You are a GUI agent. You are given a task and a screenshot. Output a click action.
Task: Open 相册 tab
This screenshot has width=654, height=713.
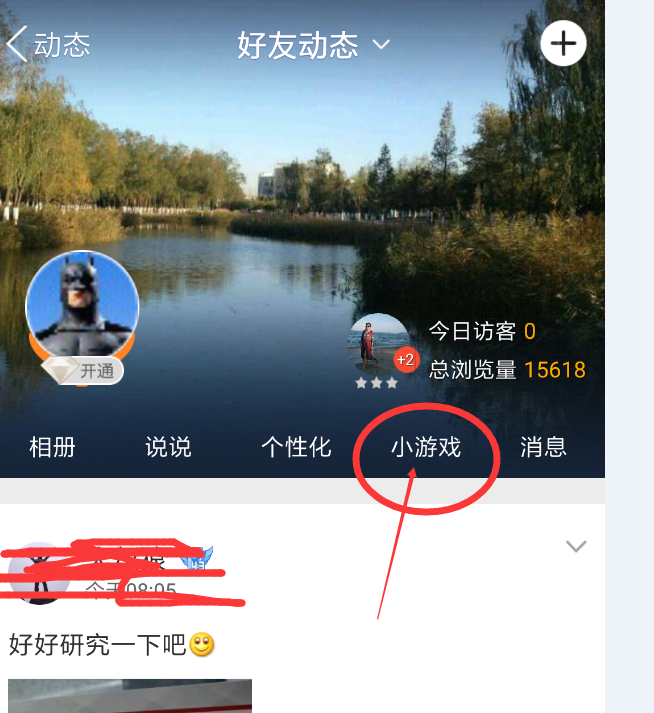[52, 447]
